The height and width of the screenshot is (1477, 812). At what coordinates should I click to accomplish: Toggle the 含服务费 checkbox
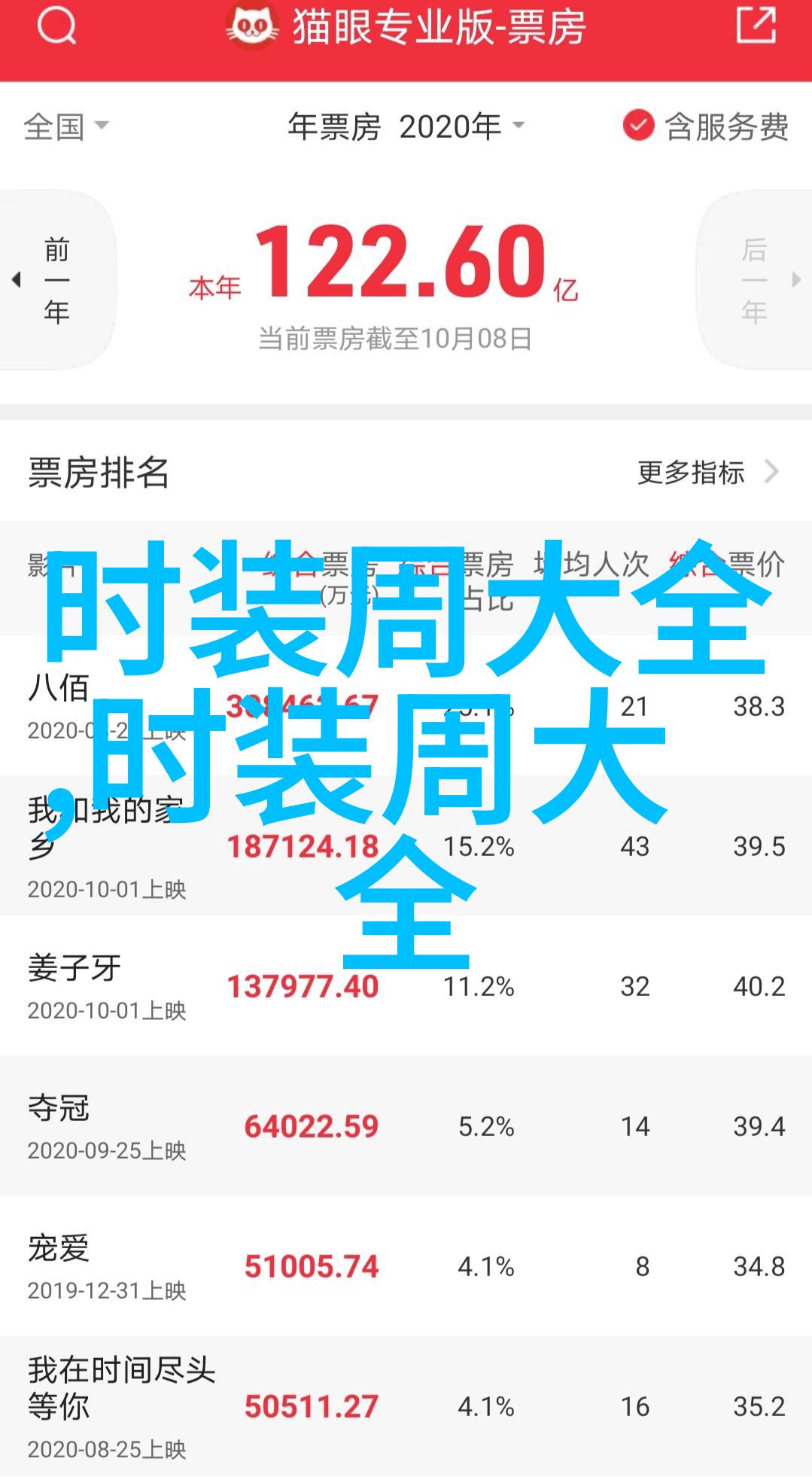638,126
